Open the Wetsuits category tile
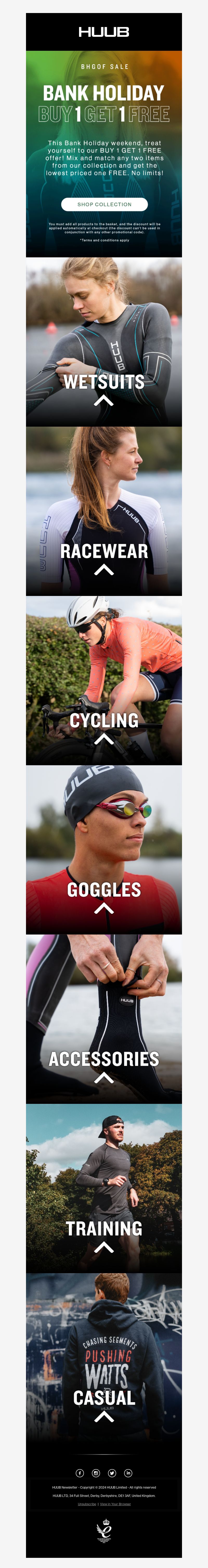The height and width of the screenshot is (1568, 208). (104, 341)
